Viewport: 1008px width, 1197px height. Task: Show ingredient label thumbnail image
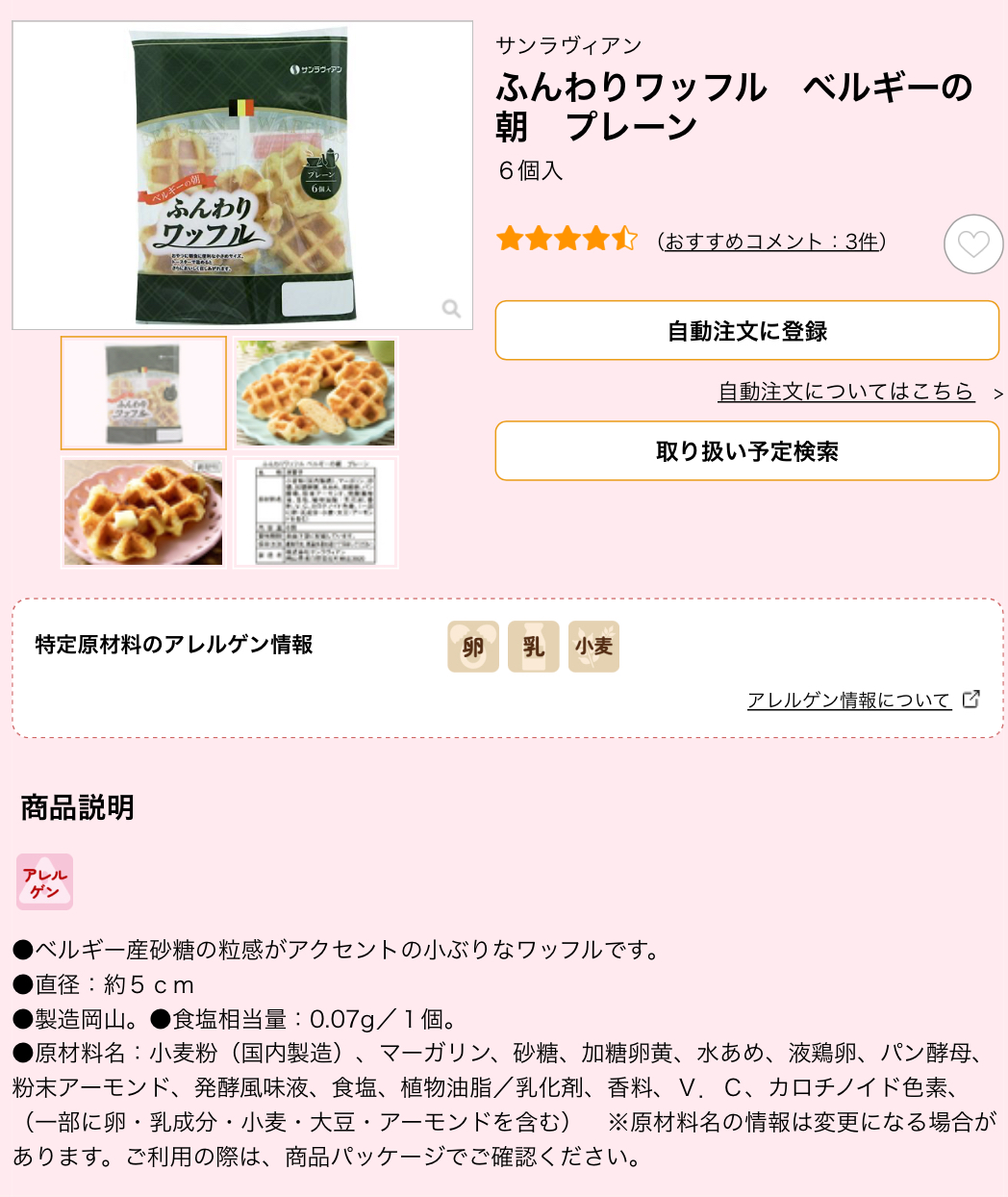pos(315,512)
